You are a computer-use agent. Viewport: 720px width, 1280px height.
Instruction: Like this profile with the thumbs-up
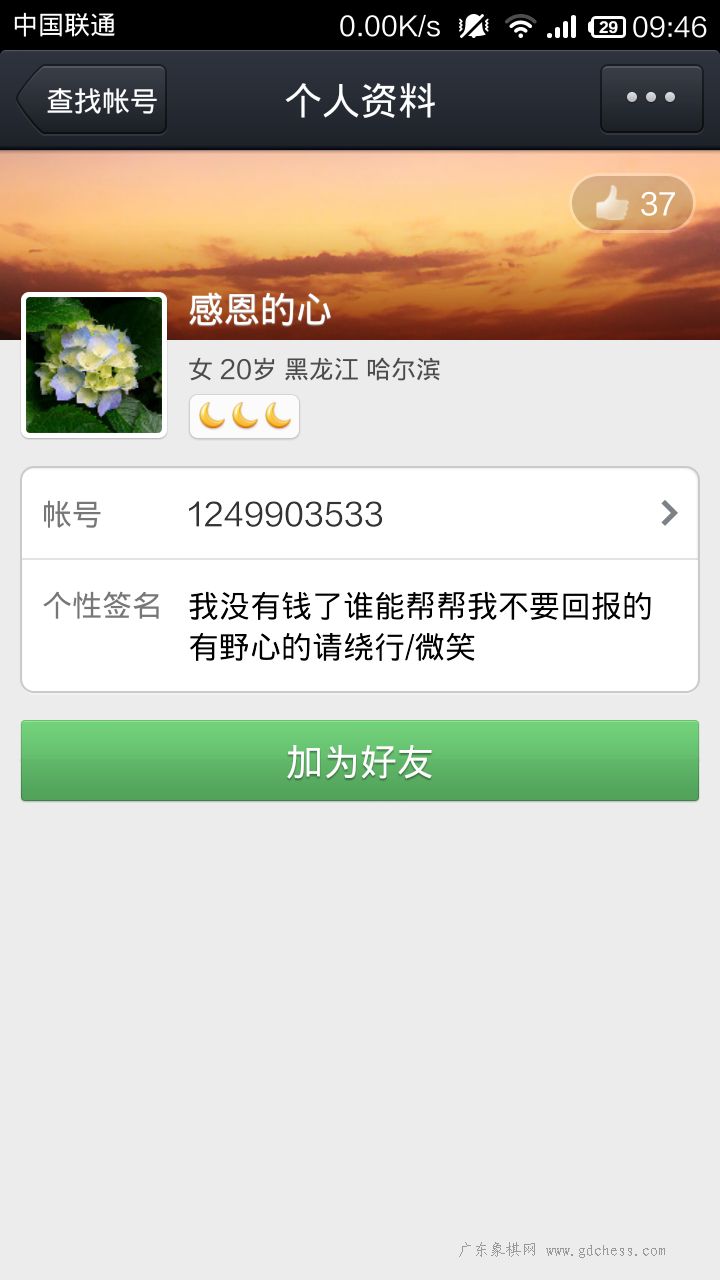pyautogui.click(x=632, y=203)
